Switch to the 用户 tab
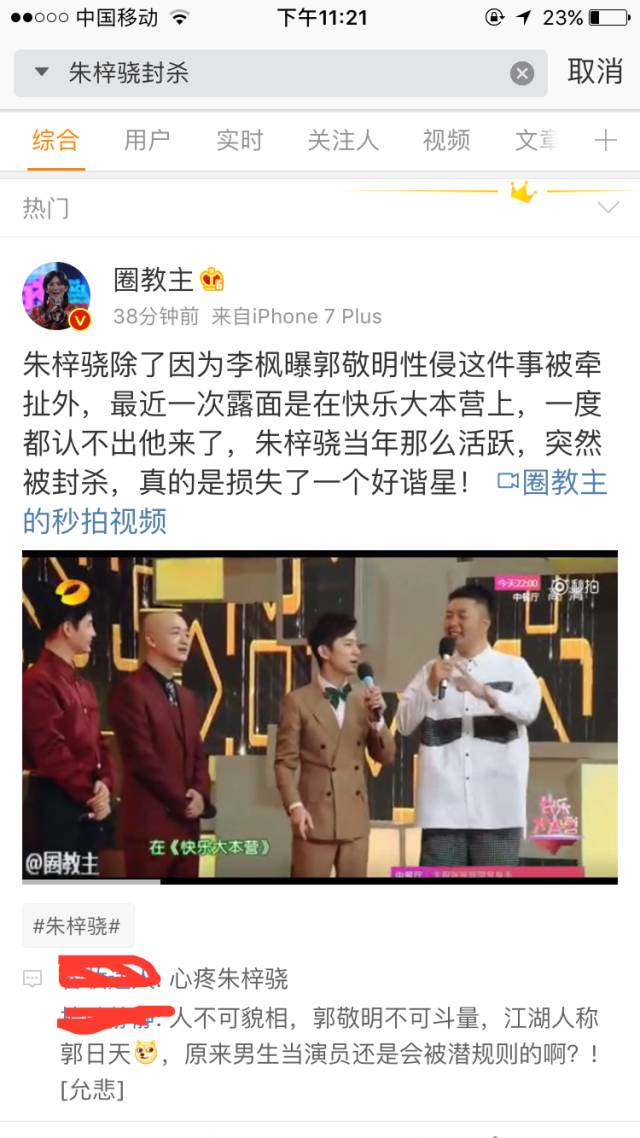 pyautogui.click(x=147, y=141)
